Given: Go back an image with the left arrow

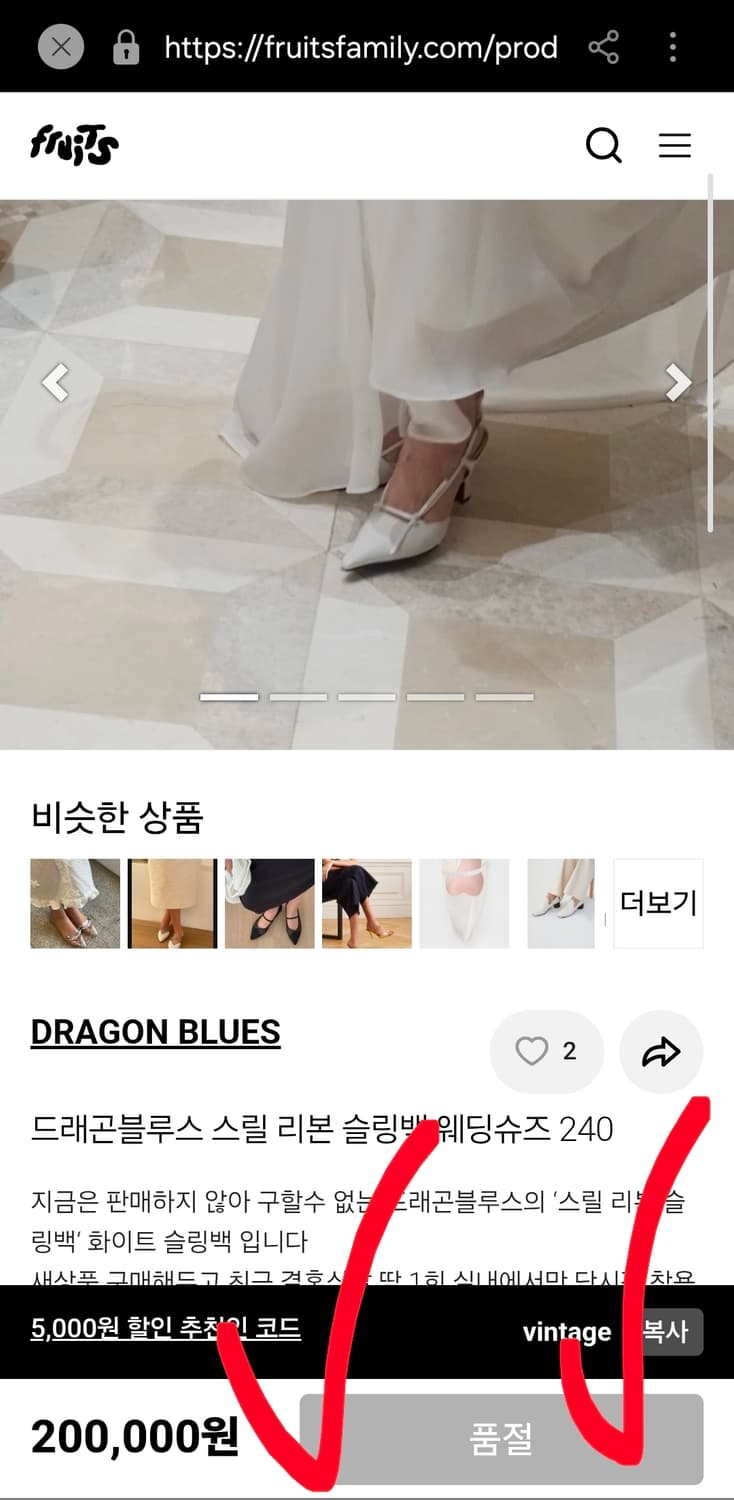Looking at the screenshot, I should coord(55,382).
